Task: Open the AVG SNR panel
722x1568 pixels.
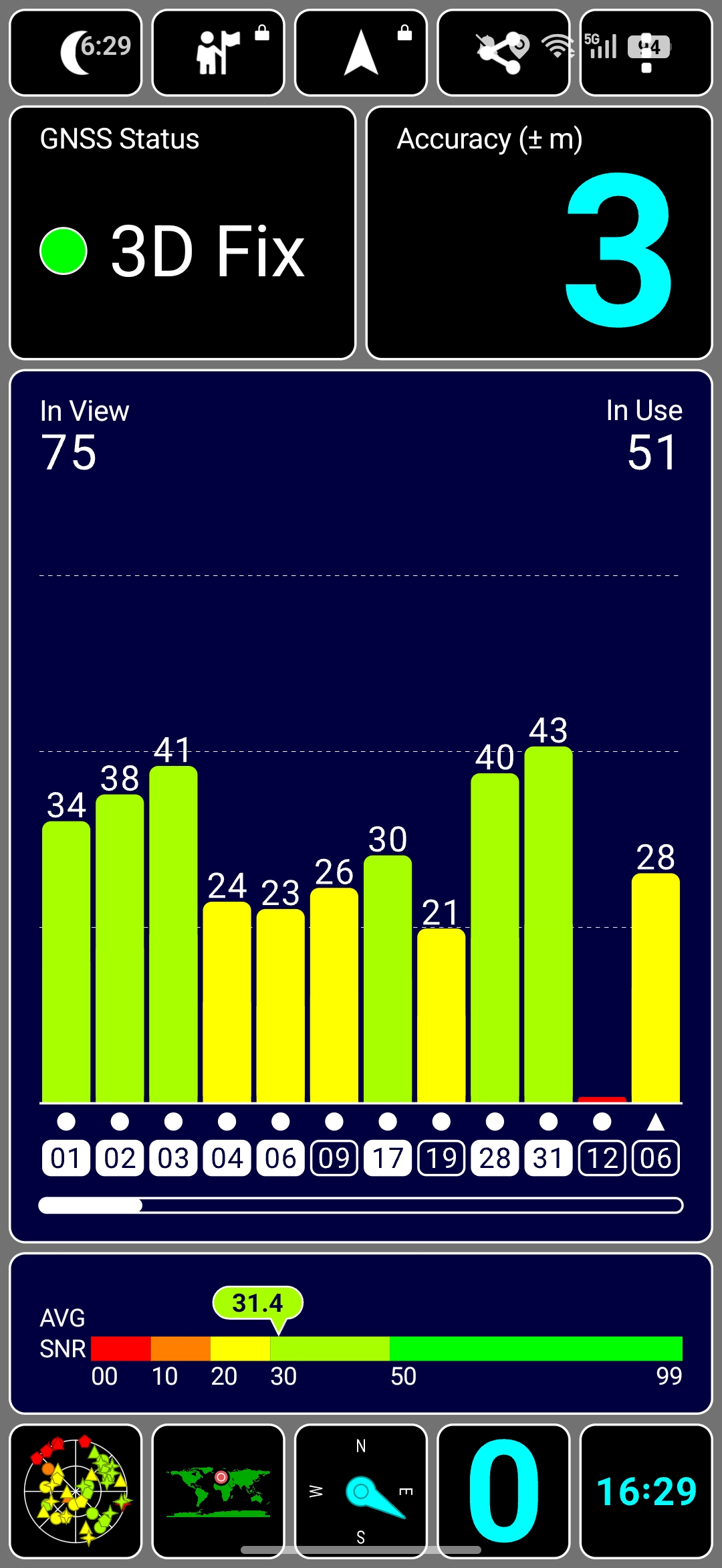Action: click(361, 1333)
